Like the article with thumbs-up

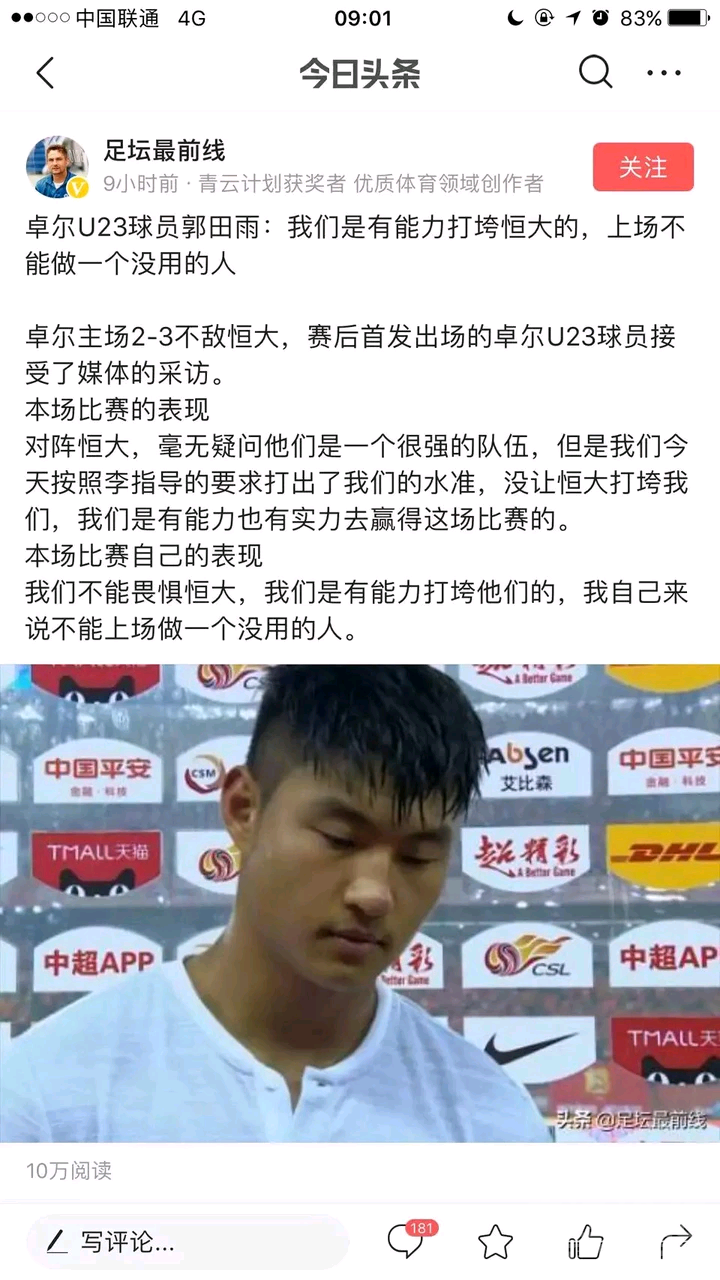(x=586, y=1243)
